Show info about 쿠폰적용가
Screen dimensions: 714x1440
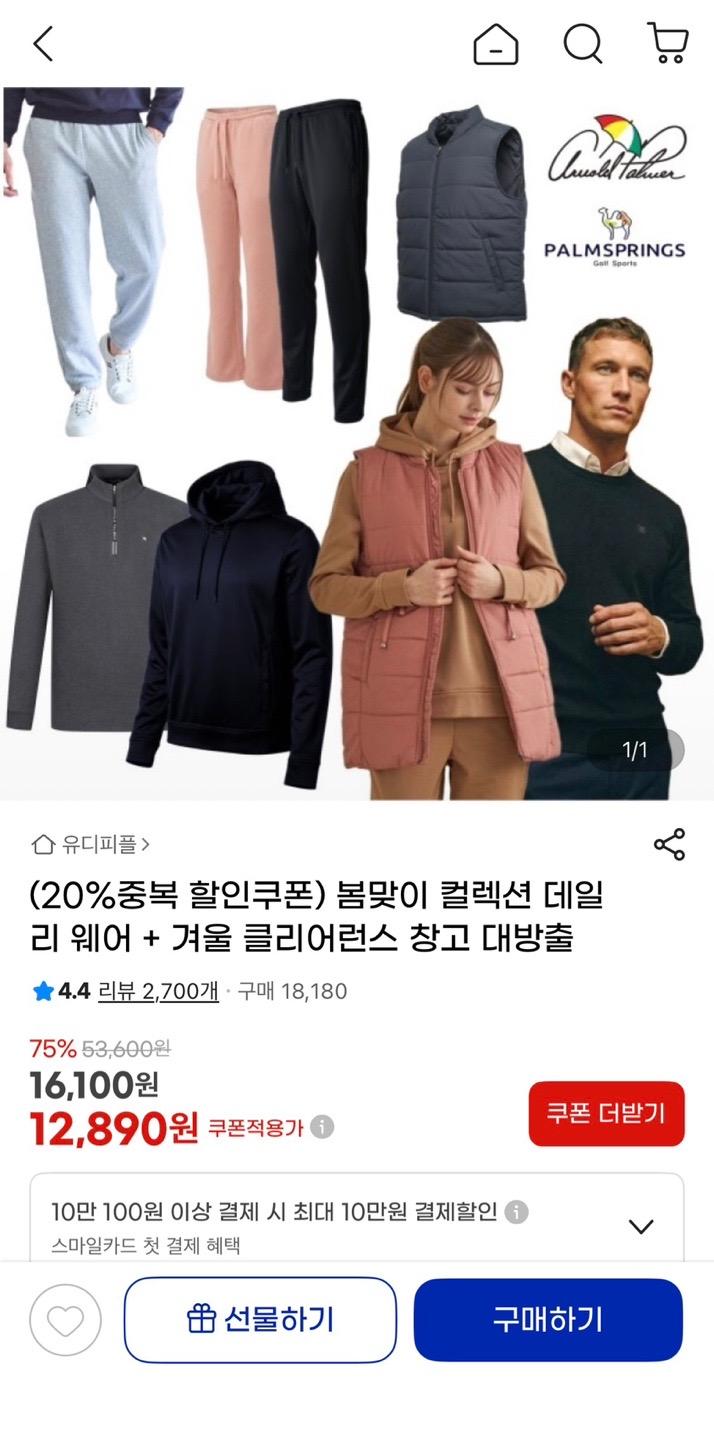(322, 1128)
